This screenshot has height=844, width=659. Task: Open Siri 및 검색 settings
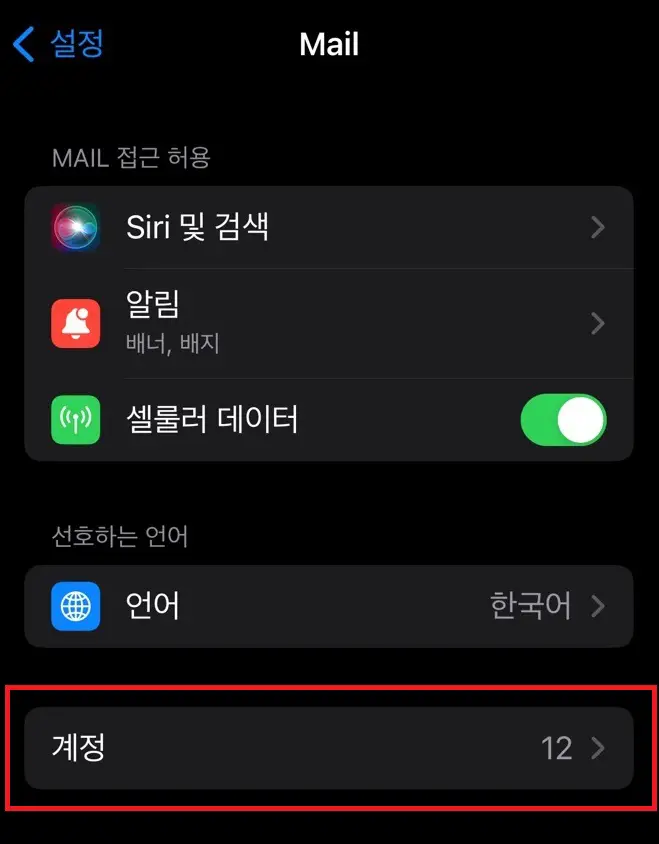pos(328,227)
